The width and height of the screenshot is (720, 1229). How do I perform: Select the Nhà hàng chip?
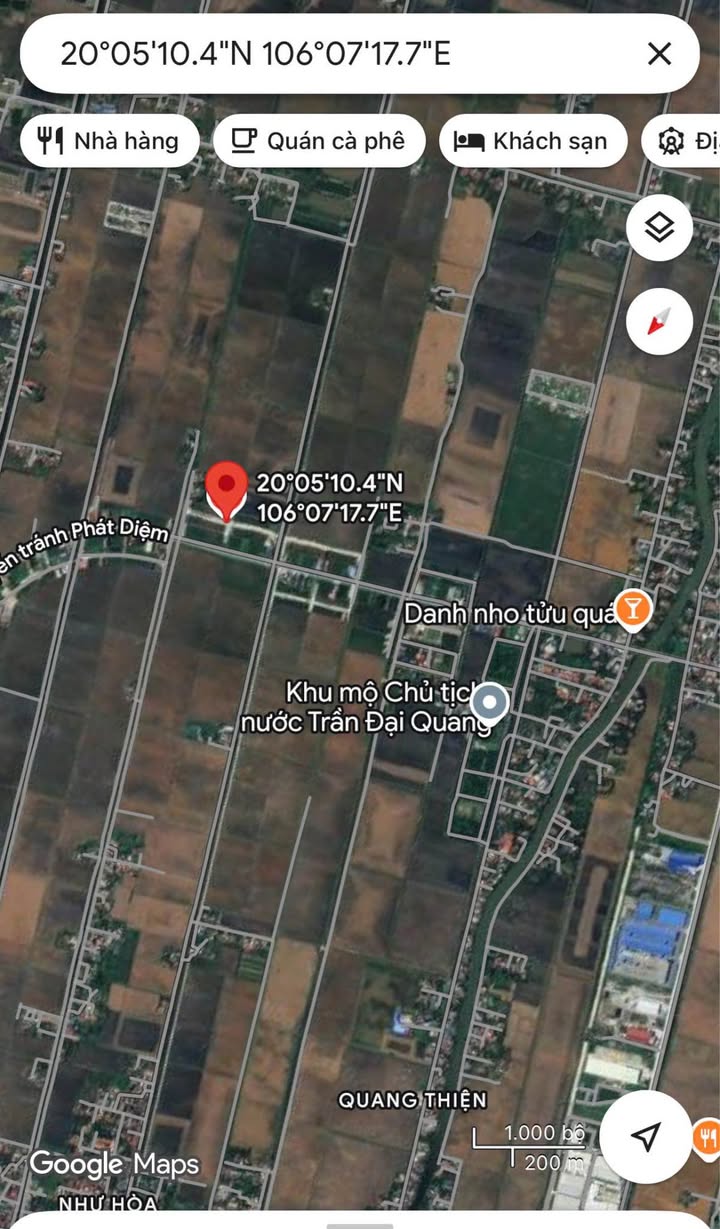[x=109, y=141]
